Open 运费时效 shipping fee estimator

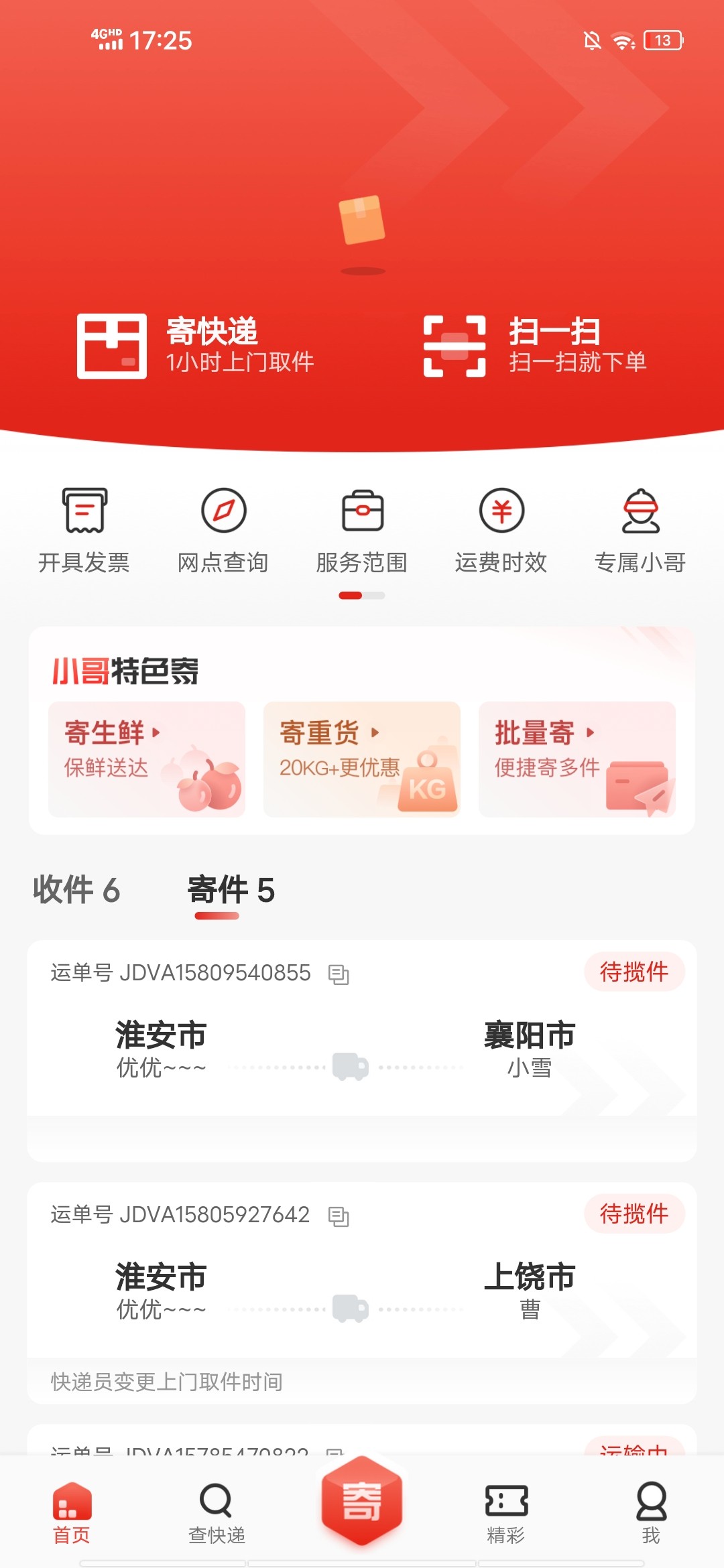pos(501,529)
